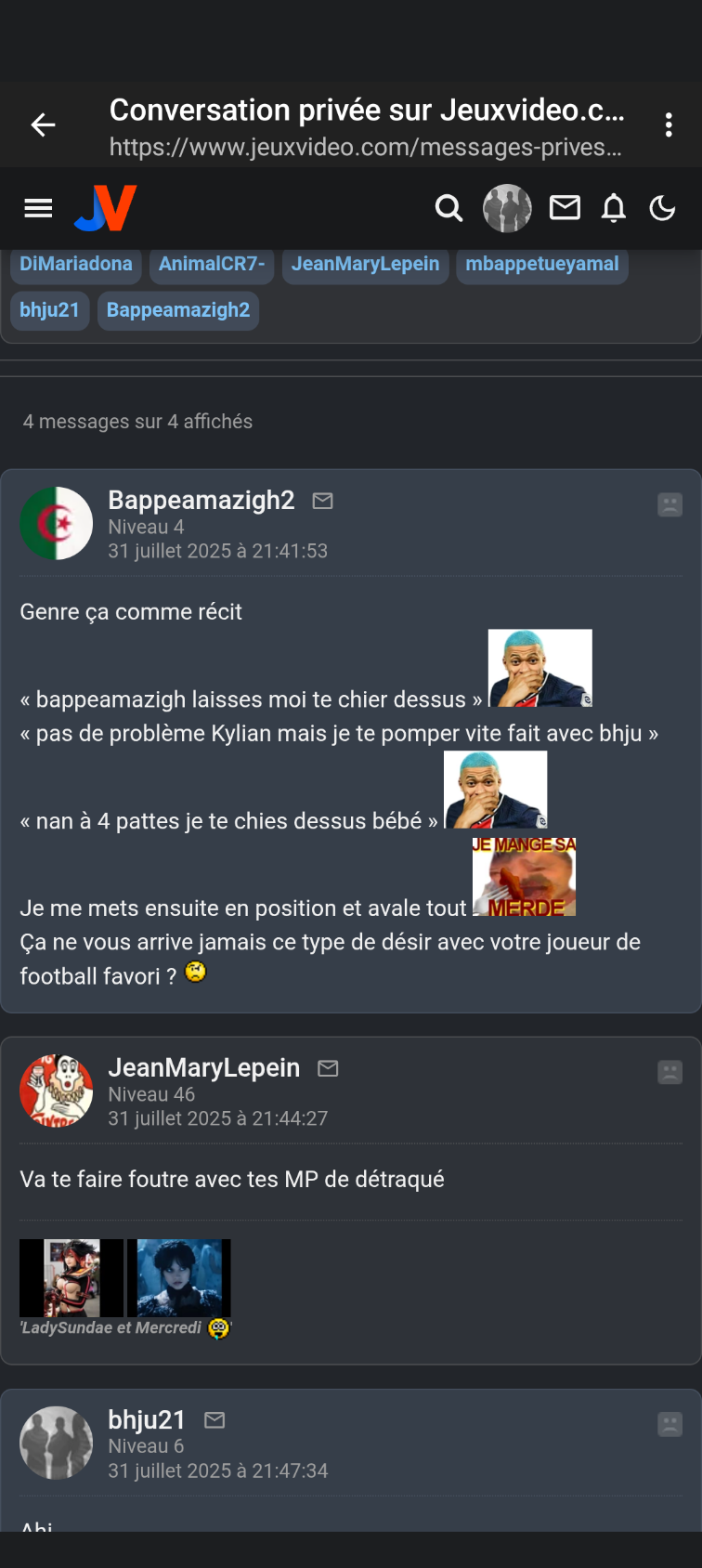Click the envelope icon next to bhju21

[214, 1419]
